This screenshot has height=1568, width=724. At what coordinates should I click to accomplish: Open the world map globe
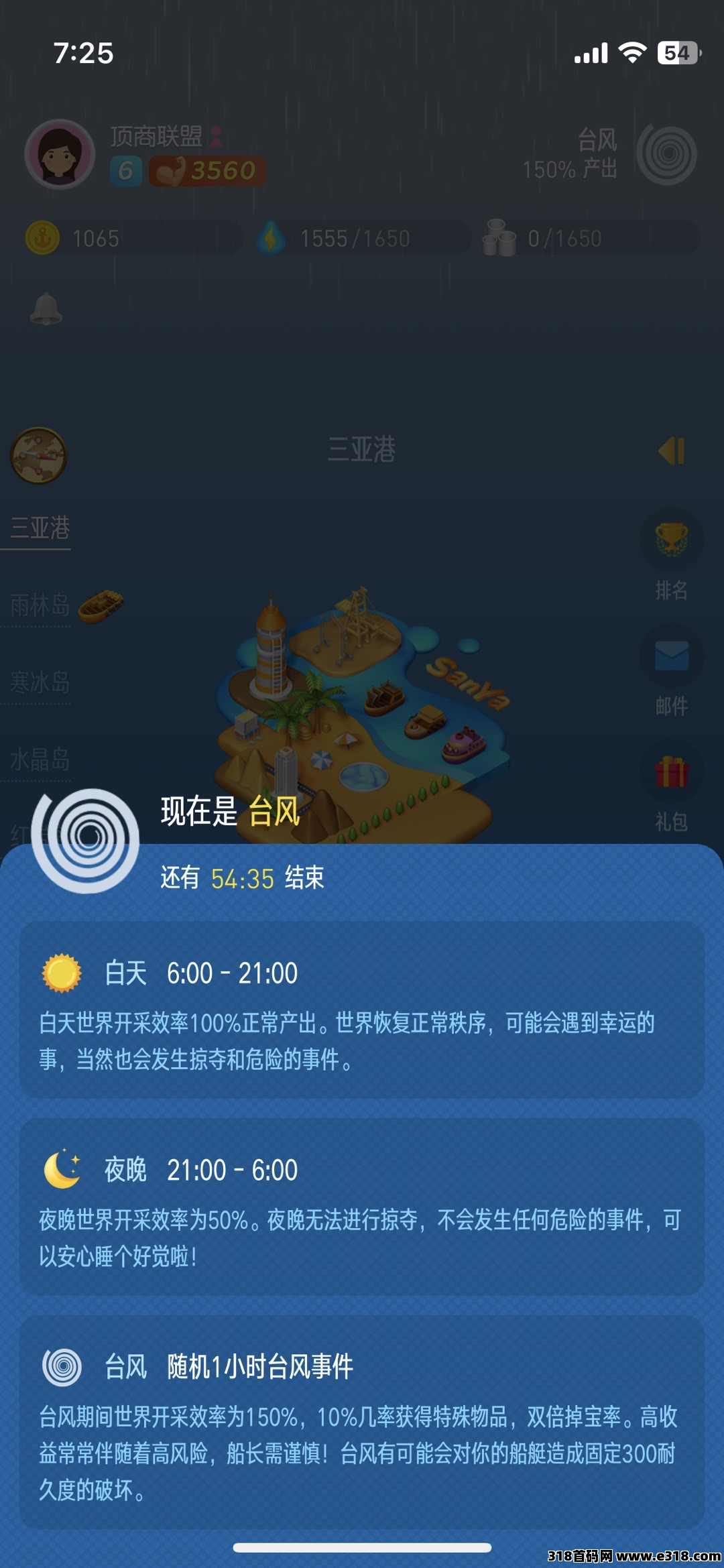38,456
